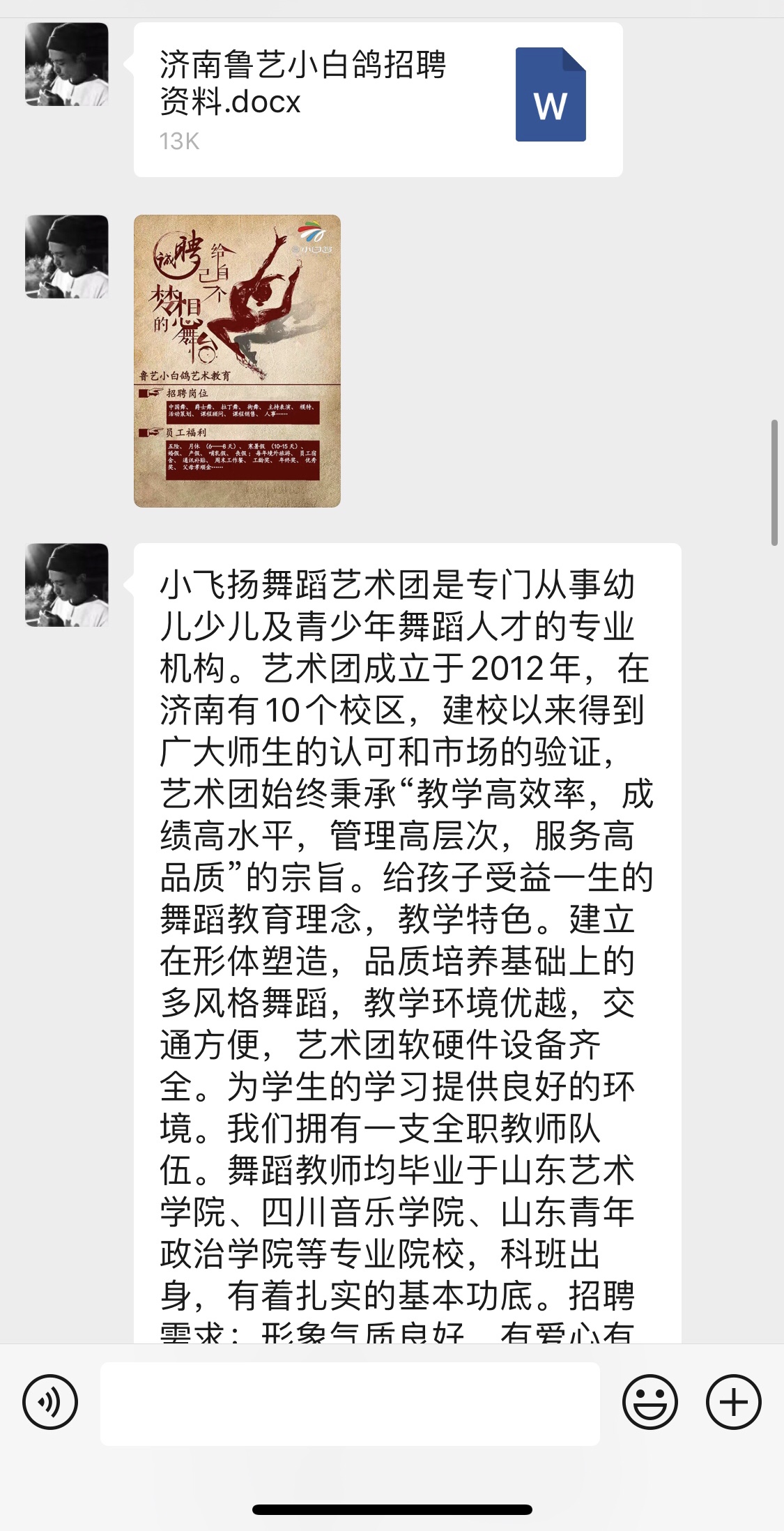View the recruitment poster image
Image resolution: width=784 pixels, height=1531 pixels.
tap(237, 360)
